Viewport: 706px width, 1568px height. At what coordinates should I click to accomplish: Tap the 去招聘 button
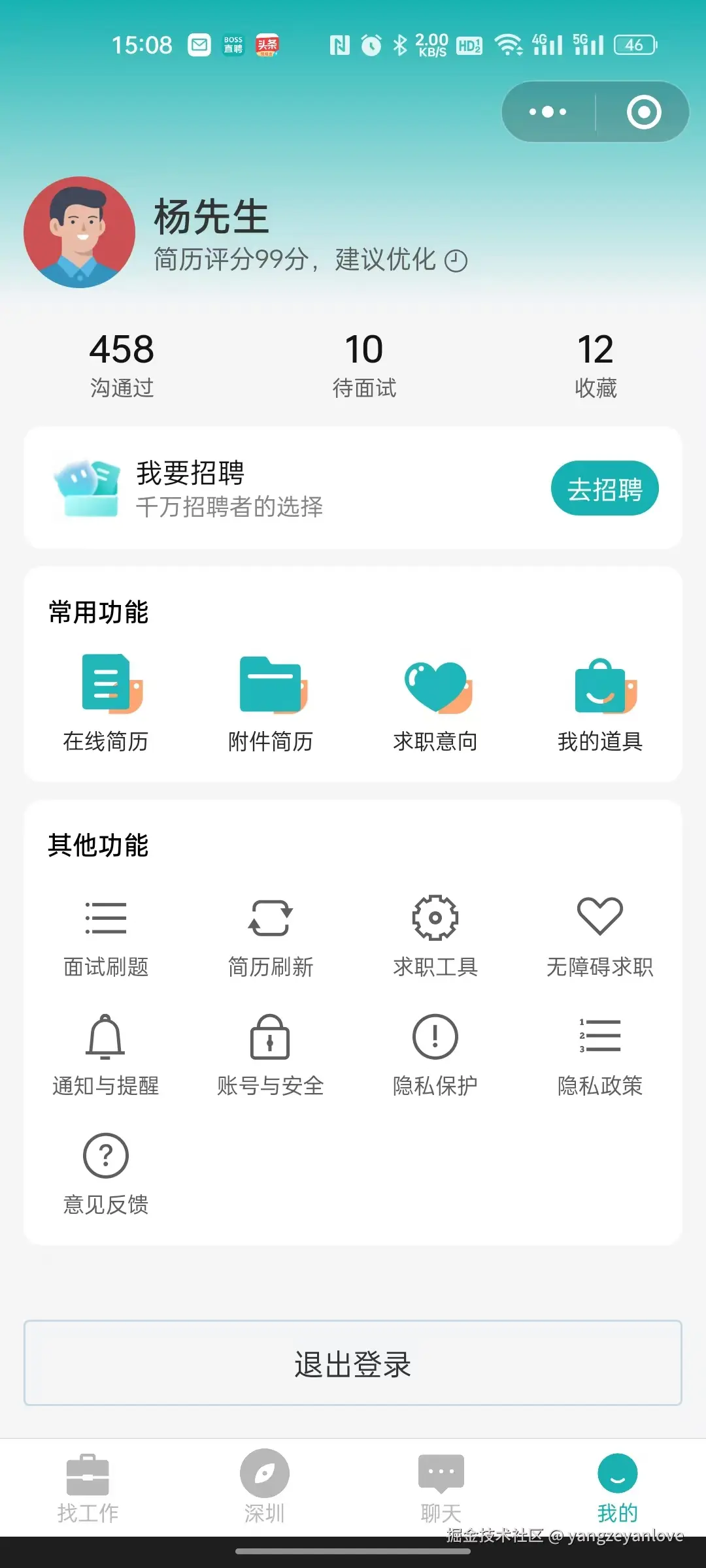click(x=604, y=489)
